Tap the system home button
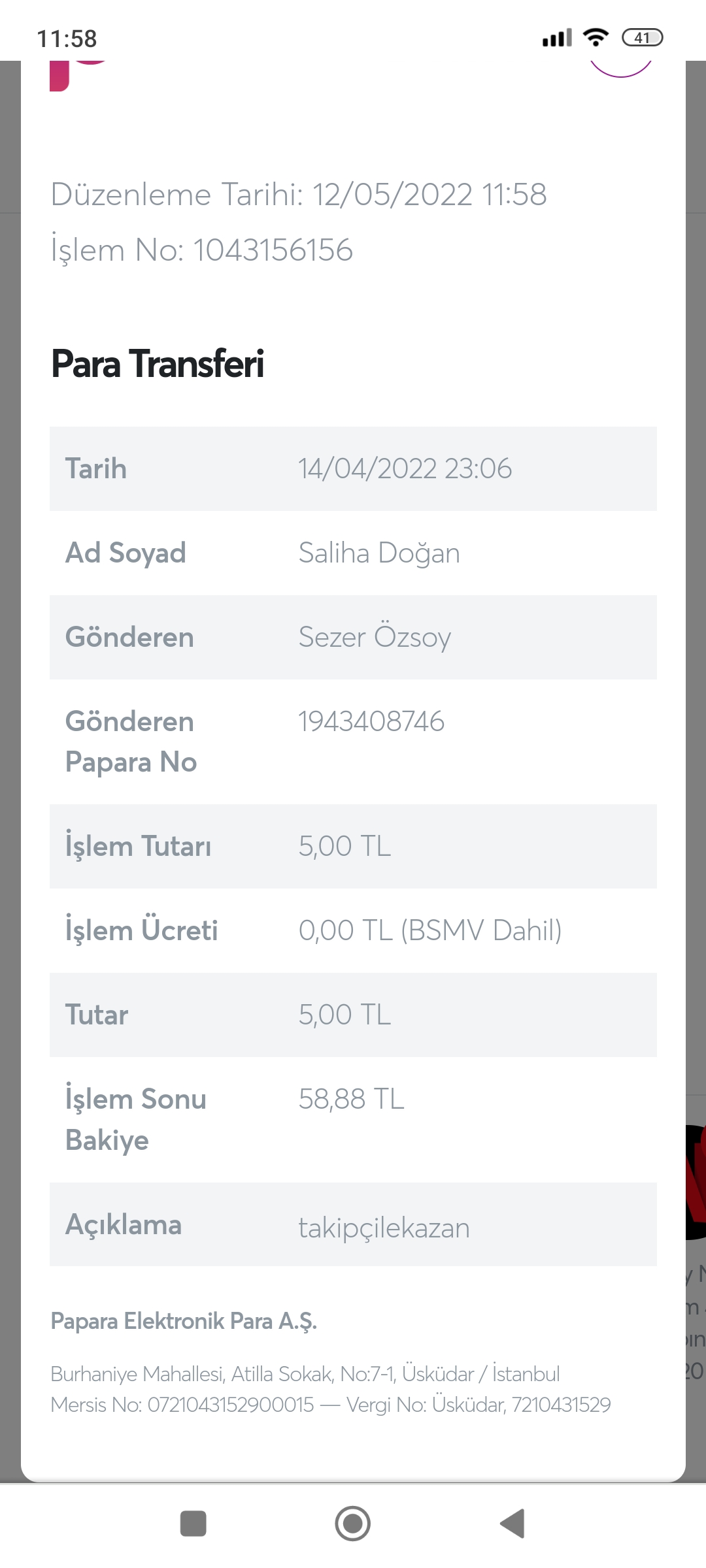706x1568 pixels. click(x=353, y=1524)
